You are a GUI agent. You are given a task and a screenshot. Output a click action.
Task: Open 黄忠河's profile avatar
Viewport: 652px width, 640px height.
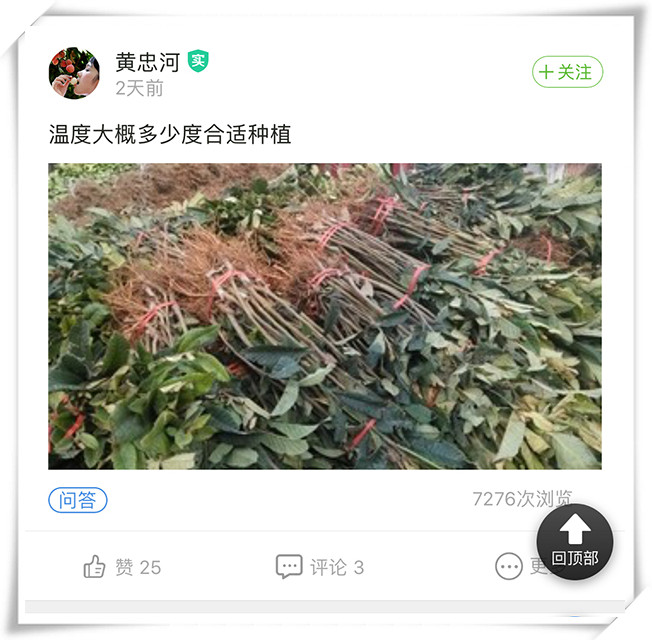pos(74,73)
